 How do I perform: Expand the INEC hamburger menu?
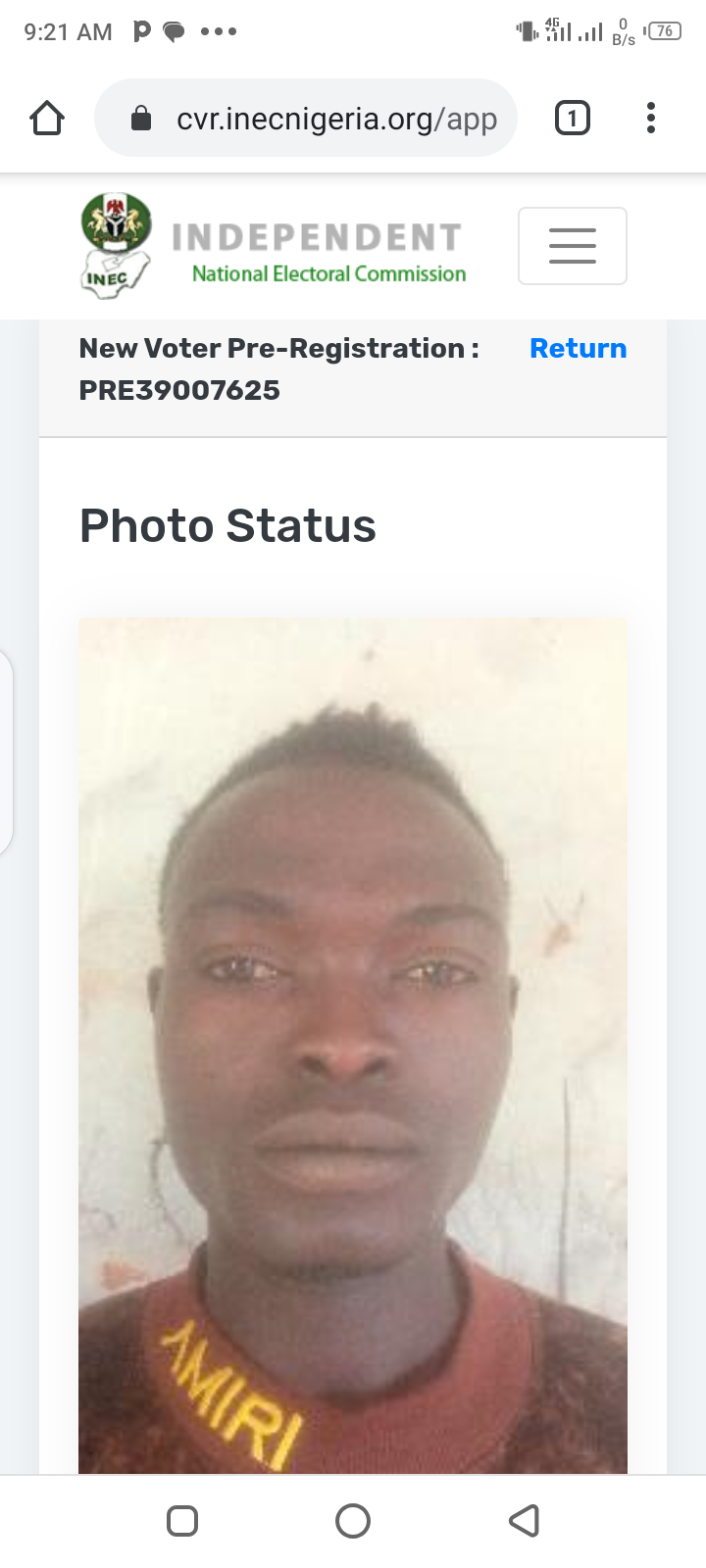573,246
